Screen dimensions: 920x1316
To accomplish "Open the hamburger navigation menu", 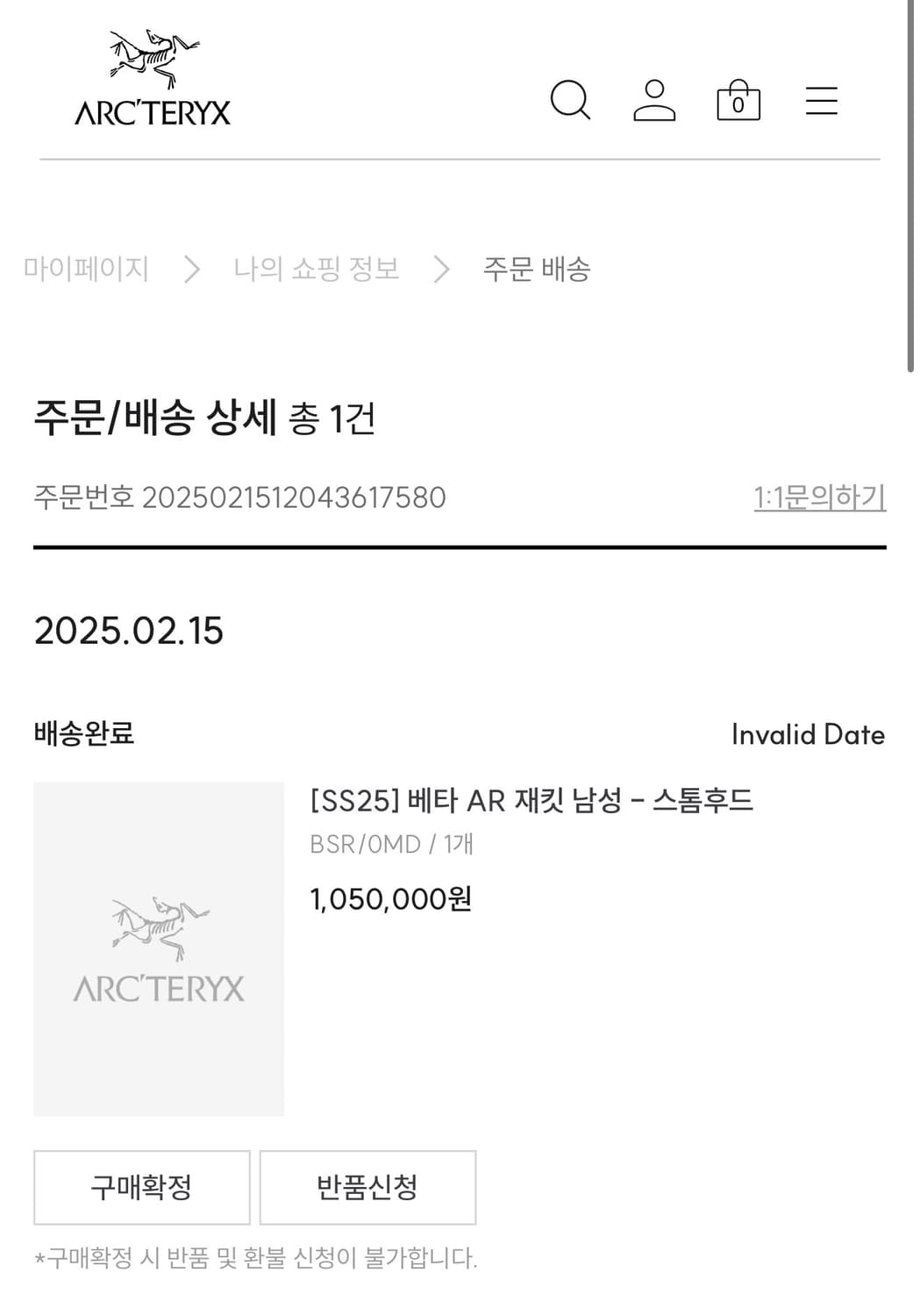I will click(x=821, y=100).
